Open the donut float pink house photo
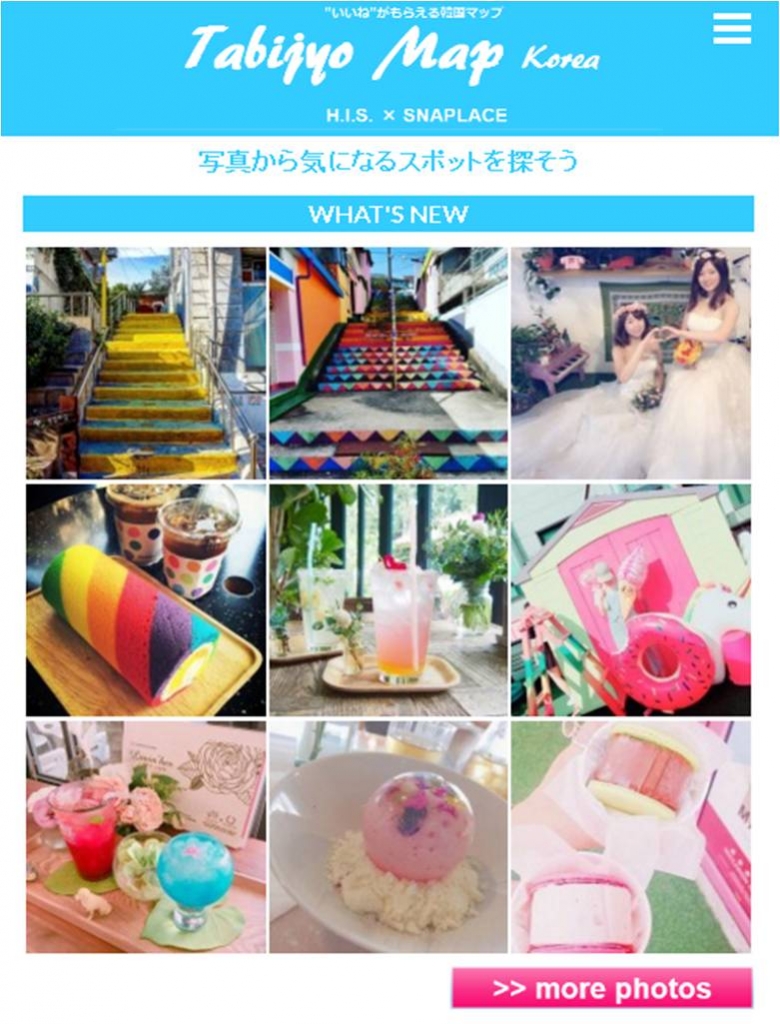780x1024 pixels. (630, 600)
